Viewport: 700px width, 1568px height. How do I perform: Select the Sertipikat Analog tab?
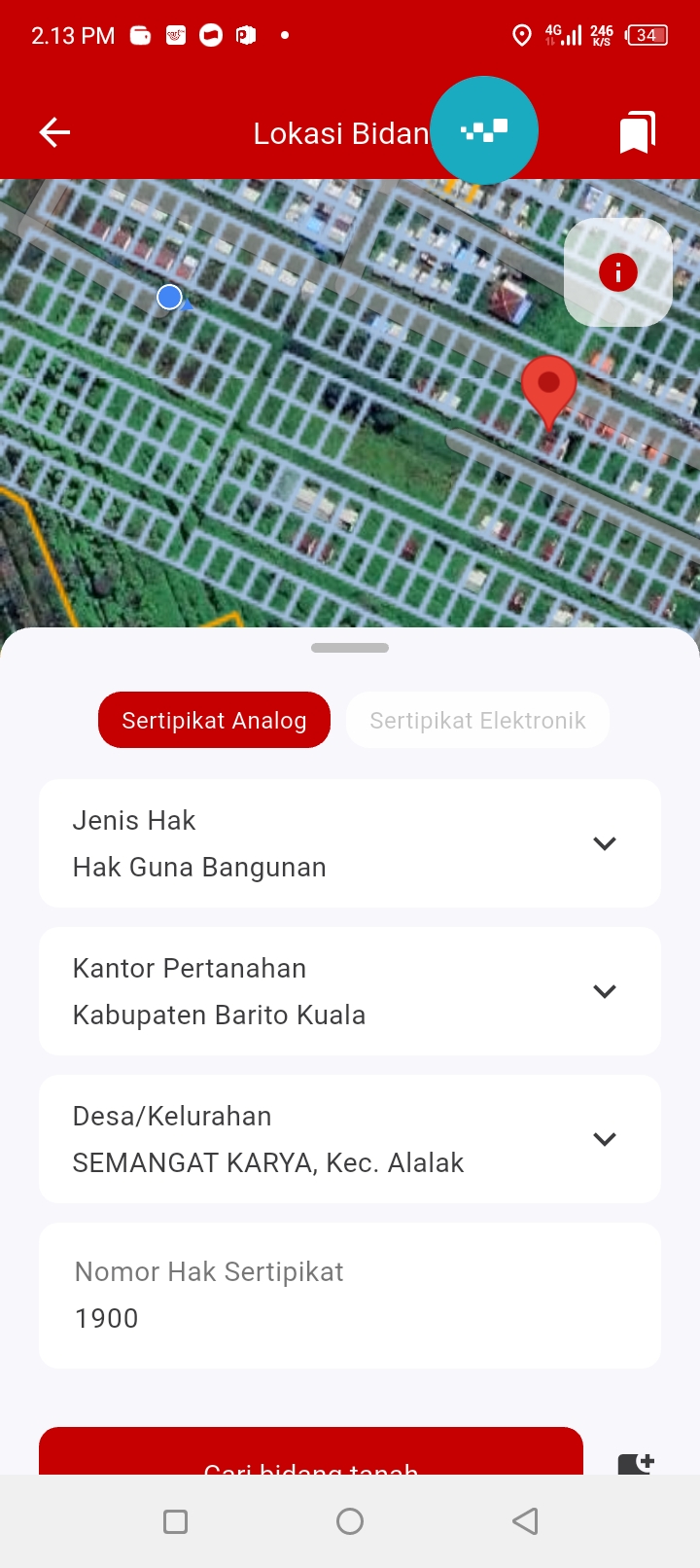(x=214, y=720)
